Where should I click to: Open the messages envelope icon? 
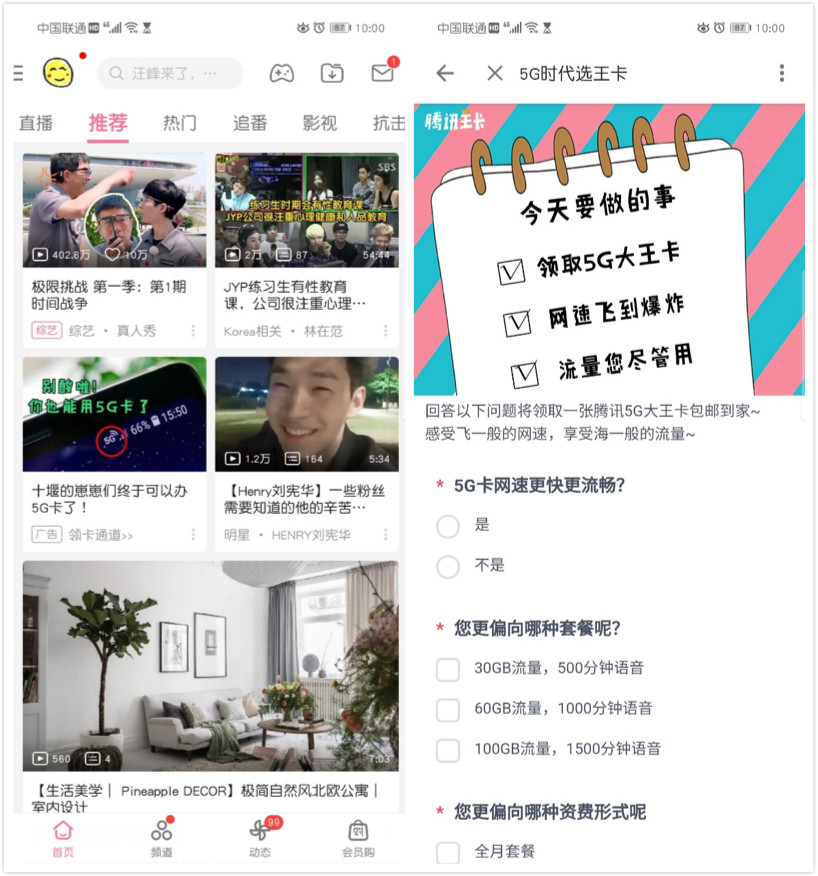pos(382,73)
